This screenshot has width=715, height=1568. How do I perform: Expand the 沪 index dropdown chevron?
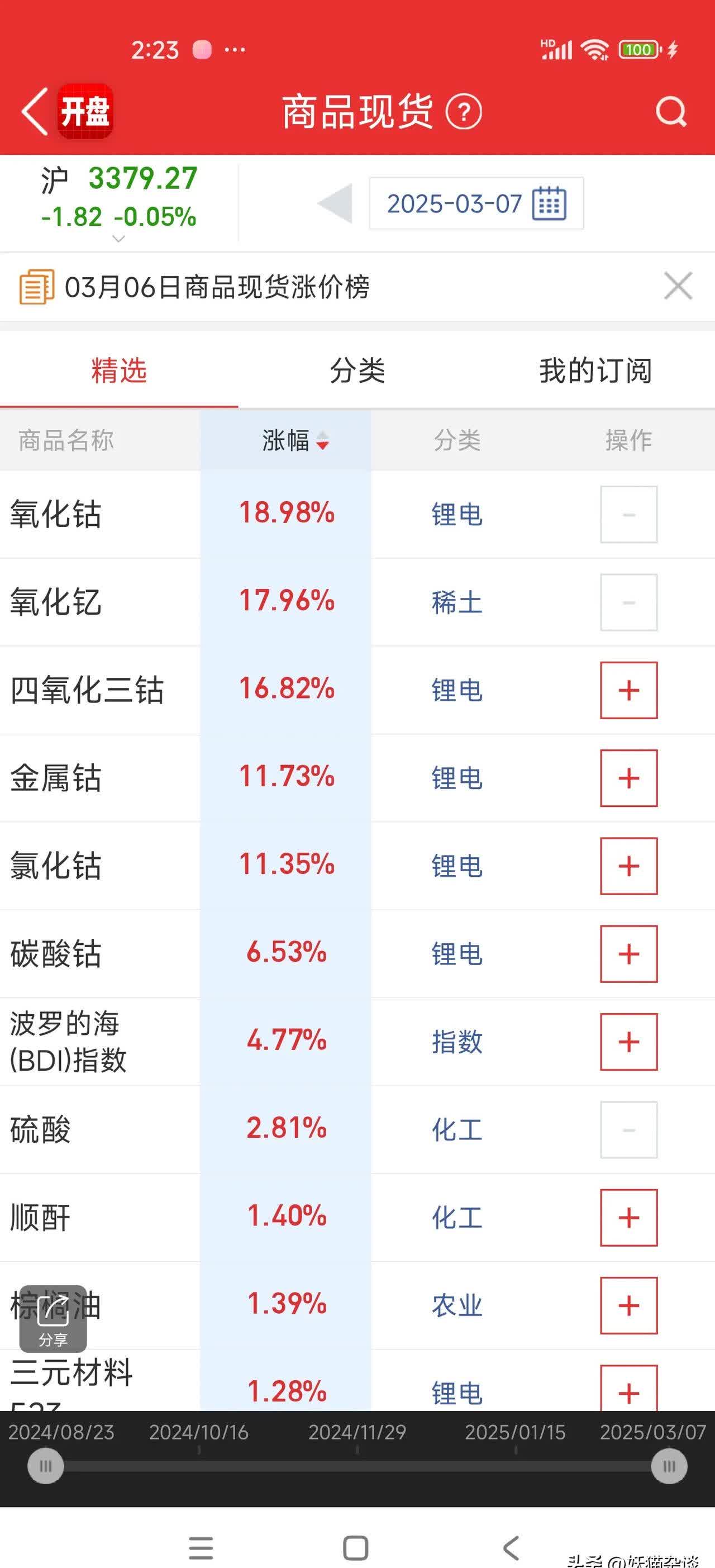(x=120, y=239)
